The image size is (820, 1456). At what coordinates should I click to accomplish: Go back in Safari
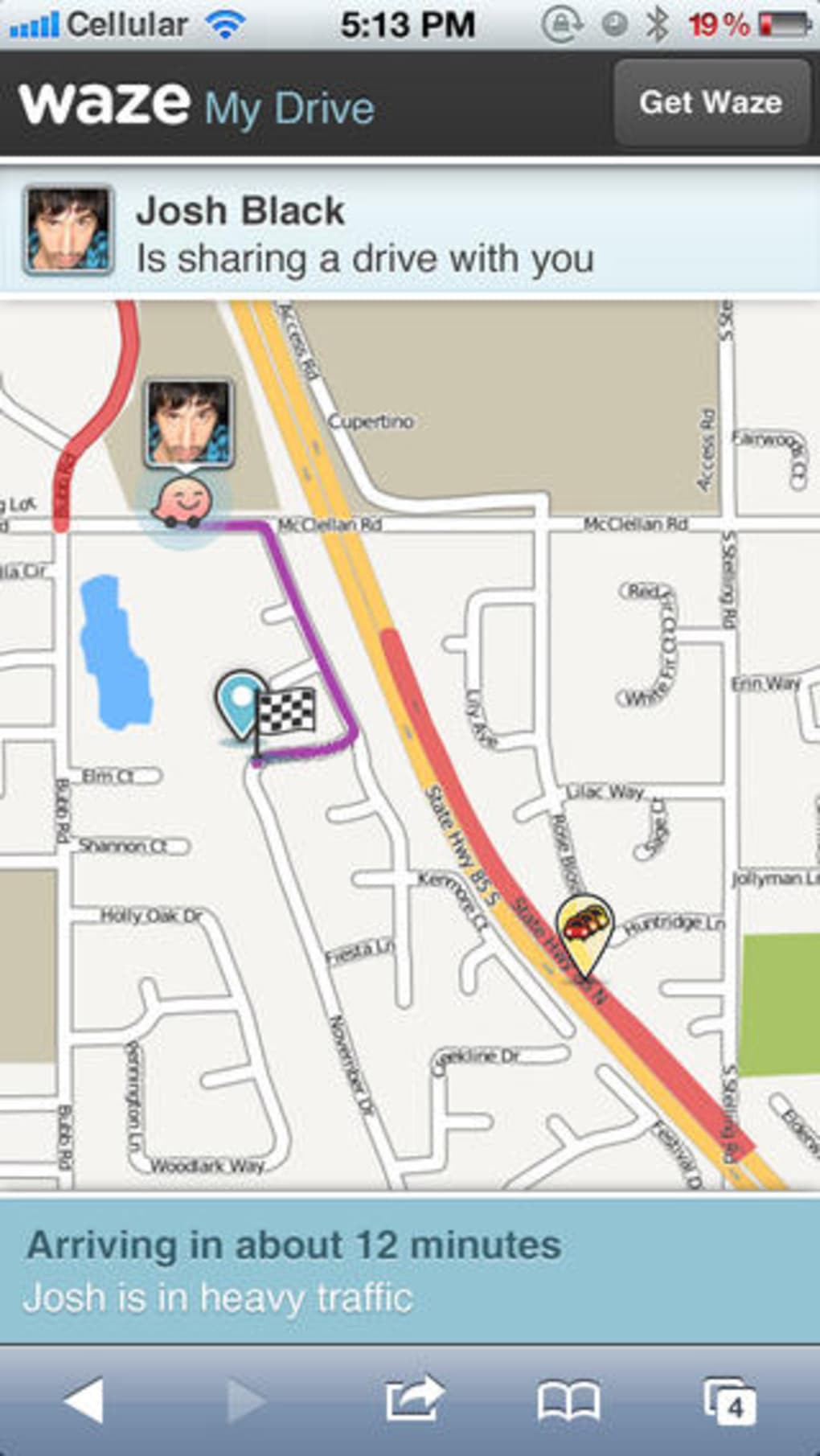[x=84, y=1400]
